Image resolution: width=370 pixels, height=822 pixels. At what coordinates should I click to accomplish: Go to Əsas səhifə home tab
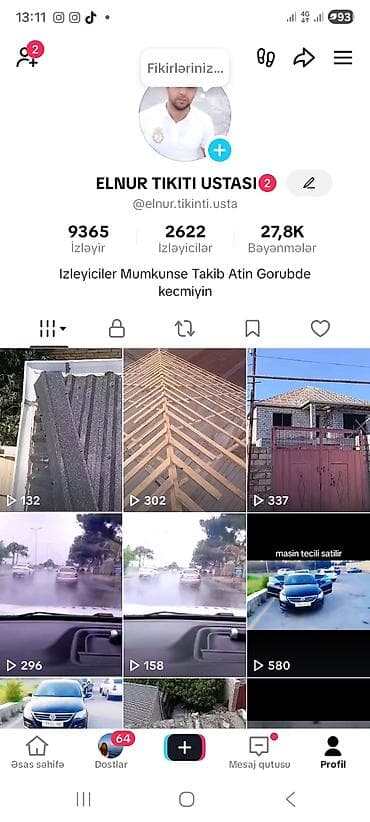(37, 752)
